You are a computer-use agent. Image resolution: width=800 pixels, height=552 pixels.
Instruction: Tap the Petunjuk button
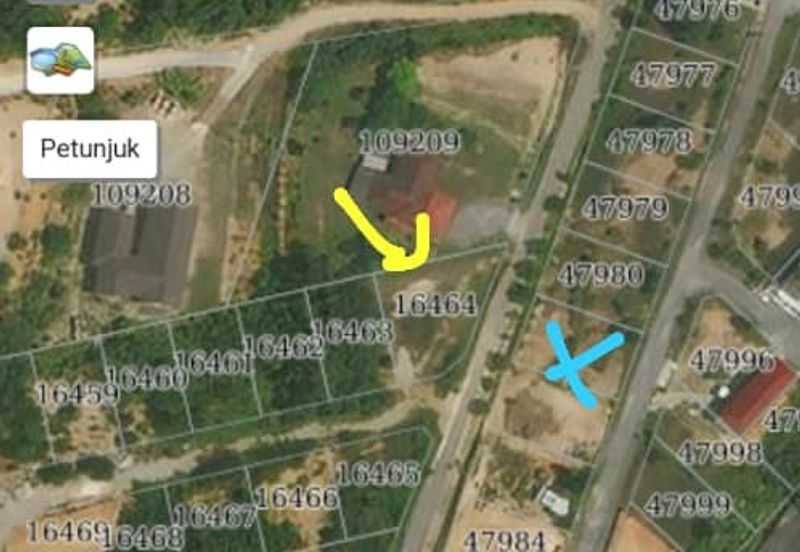[89, 149]
